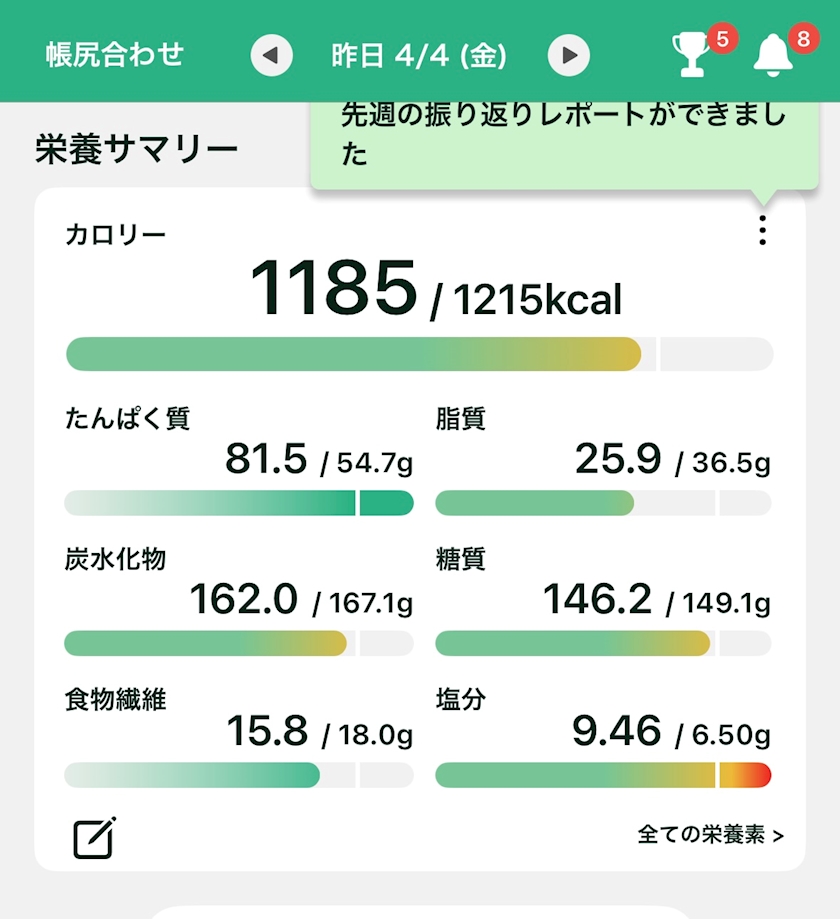This screenshot has height=919, width=840.
Task: Go to the next day
Action: 569,56
